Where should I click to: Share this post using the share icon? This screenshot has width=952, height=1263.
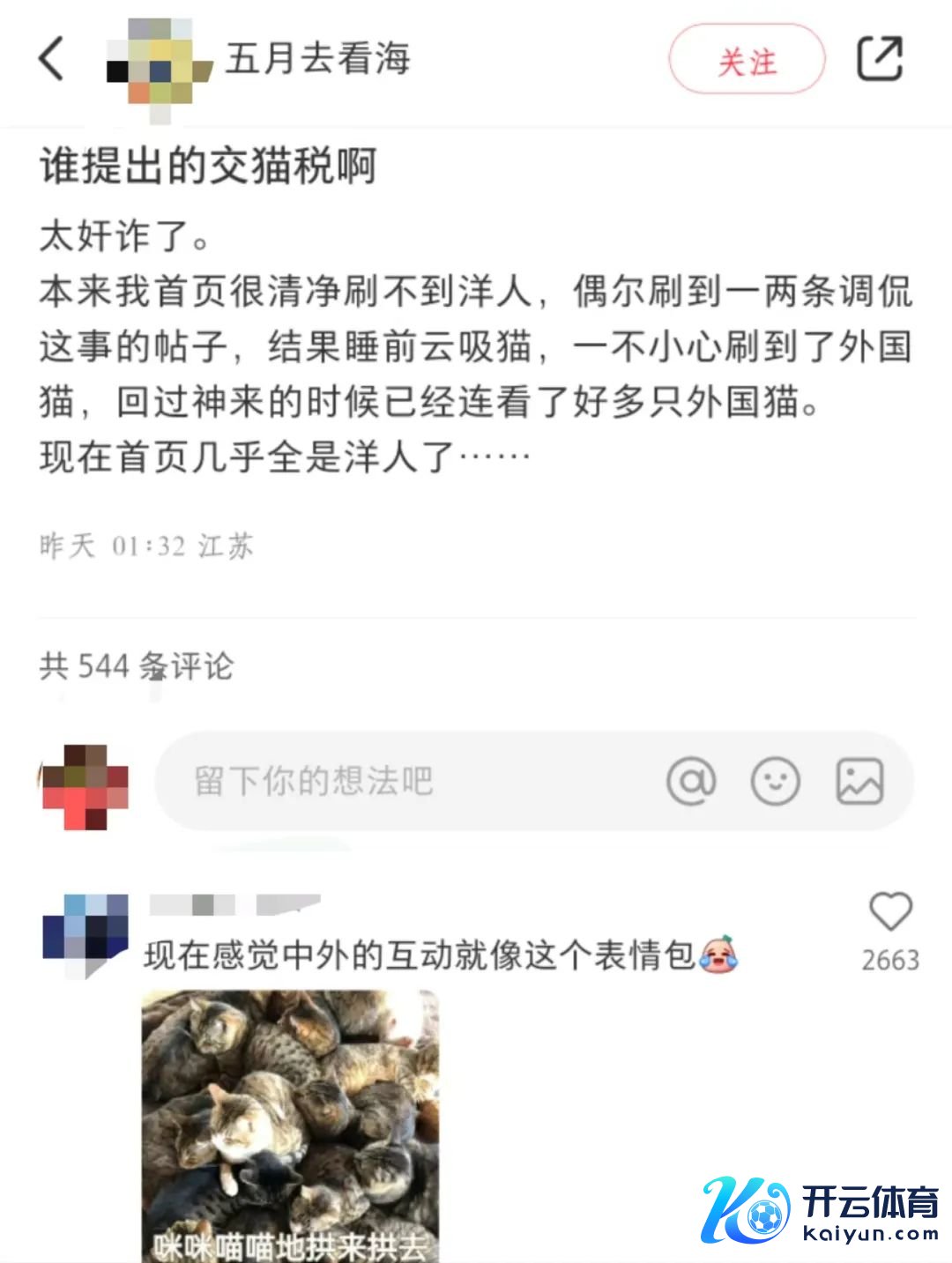[x=880, y=59]
